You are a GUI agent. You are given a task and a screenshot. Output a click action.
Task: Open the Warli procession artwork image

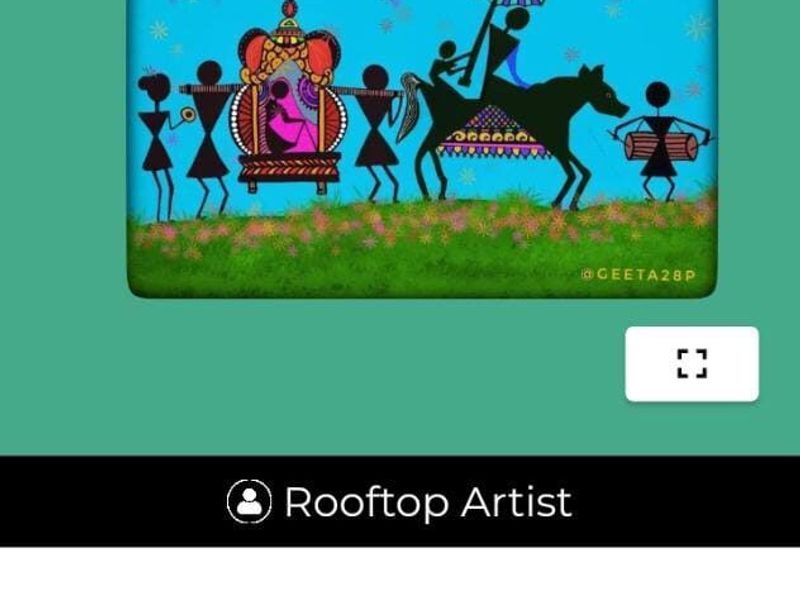422,150
